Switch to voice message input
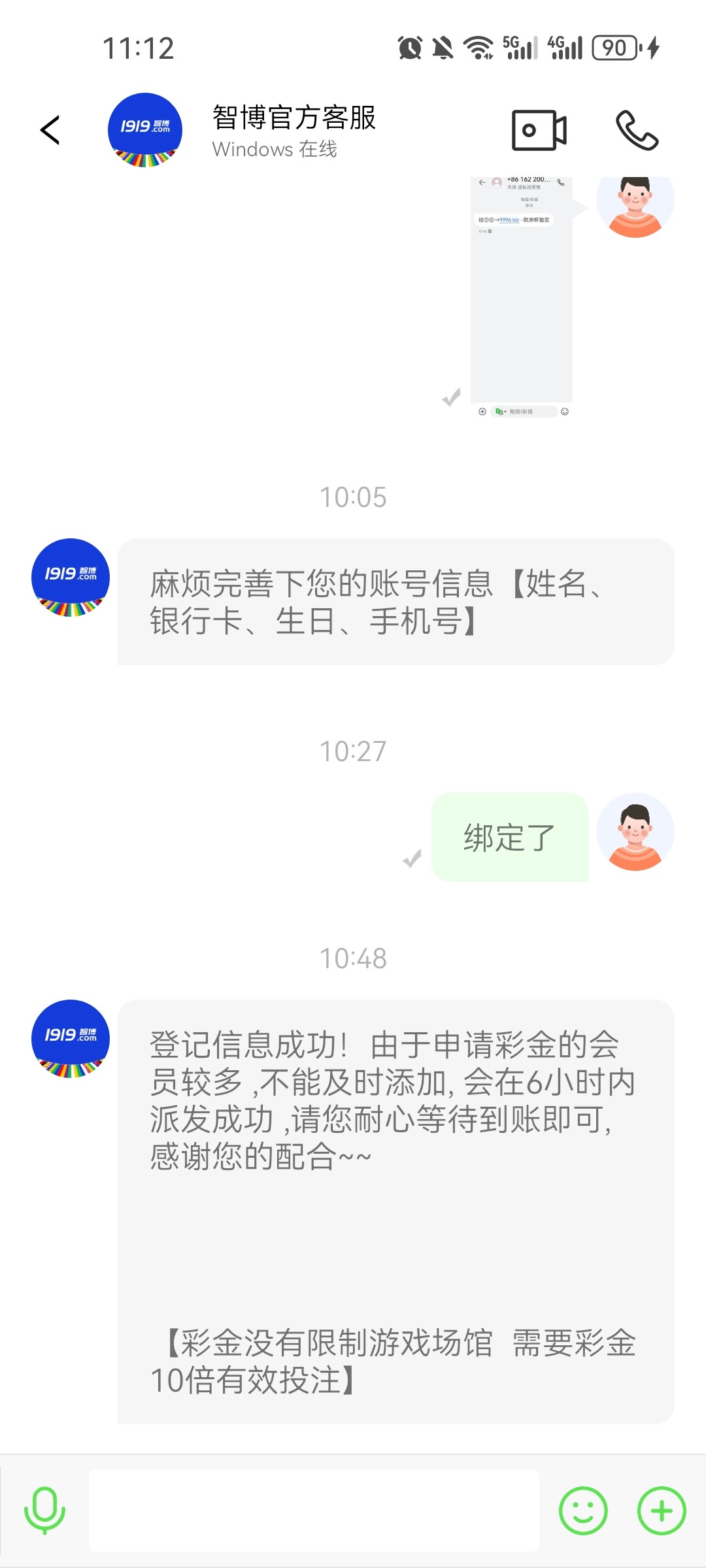The width and height of the screenshot is (706, 1568). click(x=44, y=1510)
